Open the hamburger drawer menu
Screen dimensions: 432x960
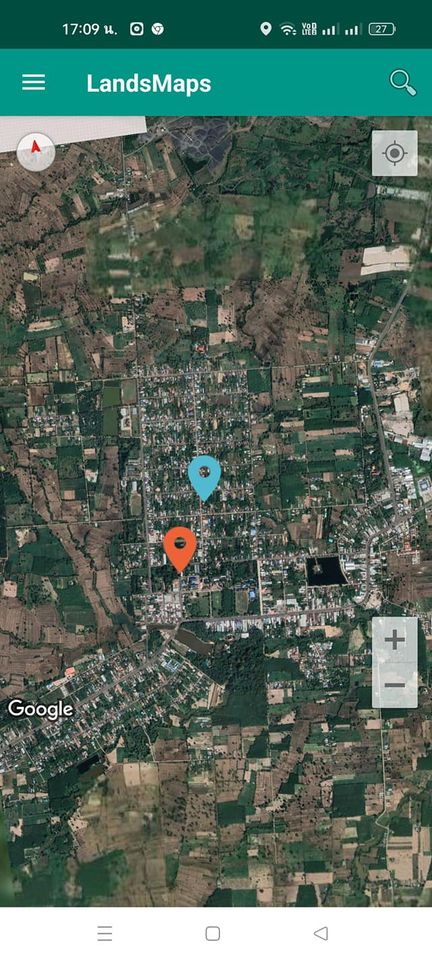34,83
